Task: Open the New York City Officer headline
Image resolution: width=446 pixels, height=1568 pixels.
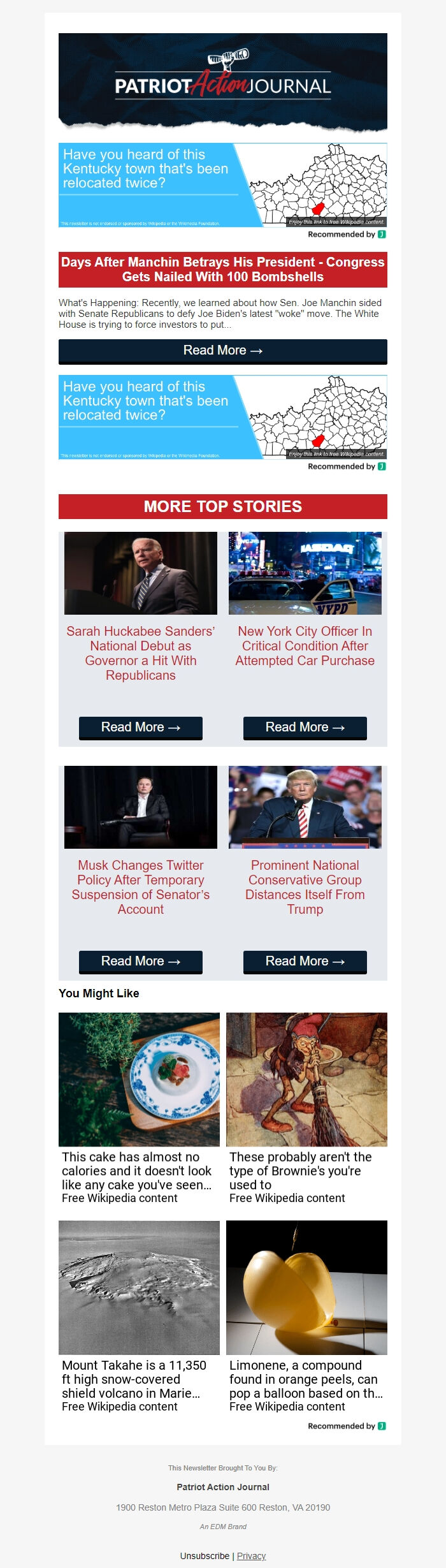Action: click(305, 645)
